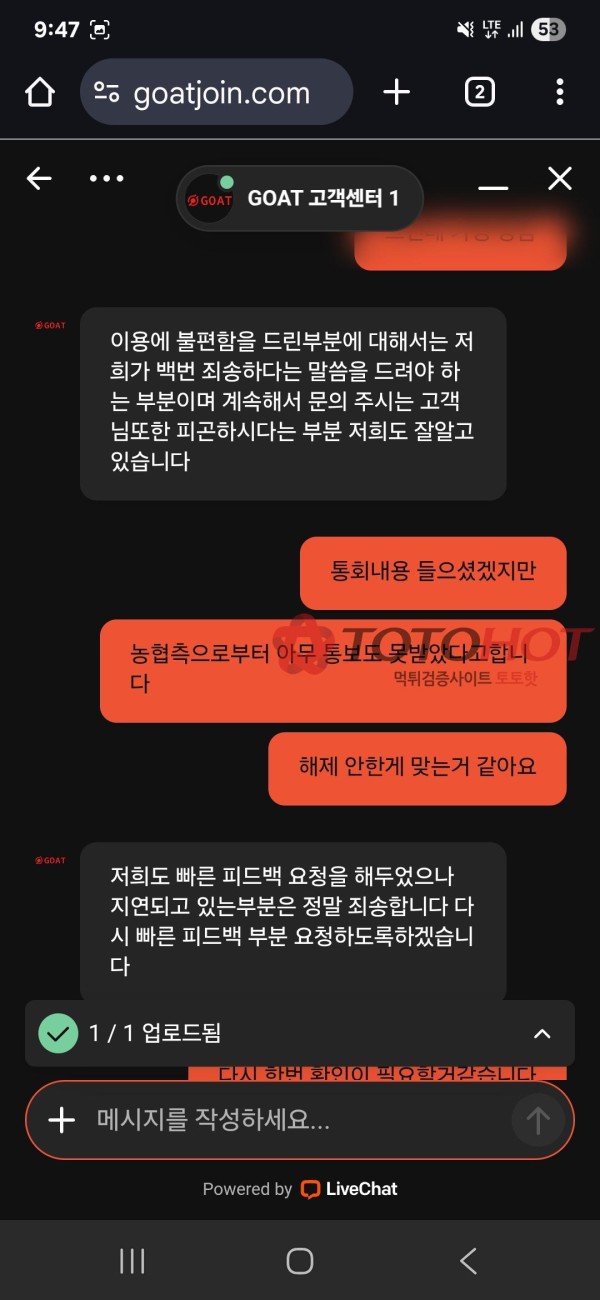Open a new browser tab
600x1300 pixels.
[397, 93]
